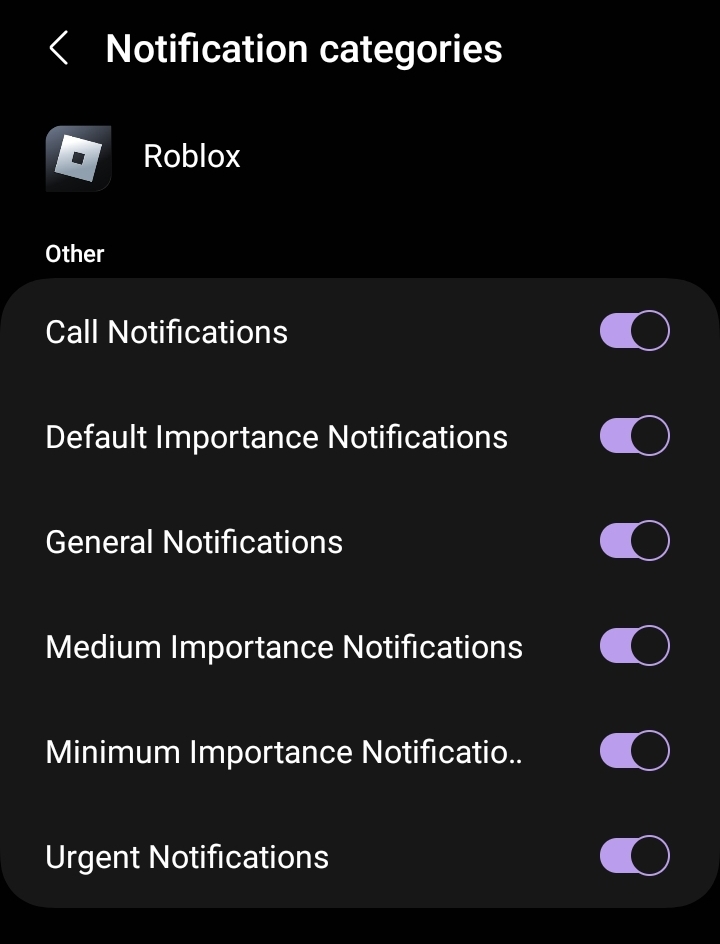
Task: Turn off Urgent Notifications toggle
Action: point(636,856)
